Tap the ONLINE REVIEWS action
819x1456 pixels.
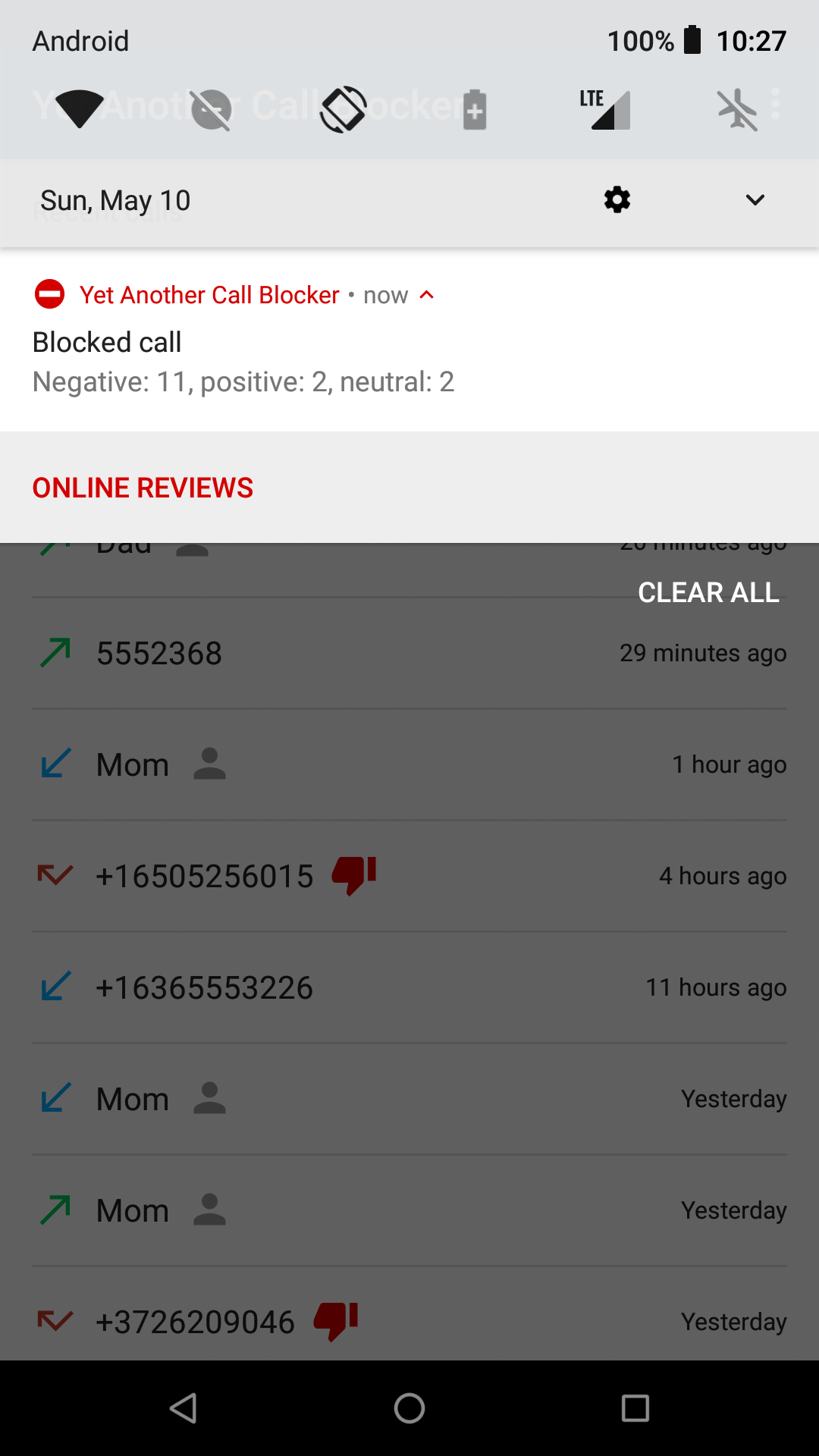143,488
